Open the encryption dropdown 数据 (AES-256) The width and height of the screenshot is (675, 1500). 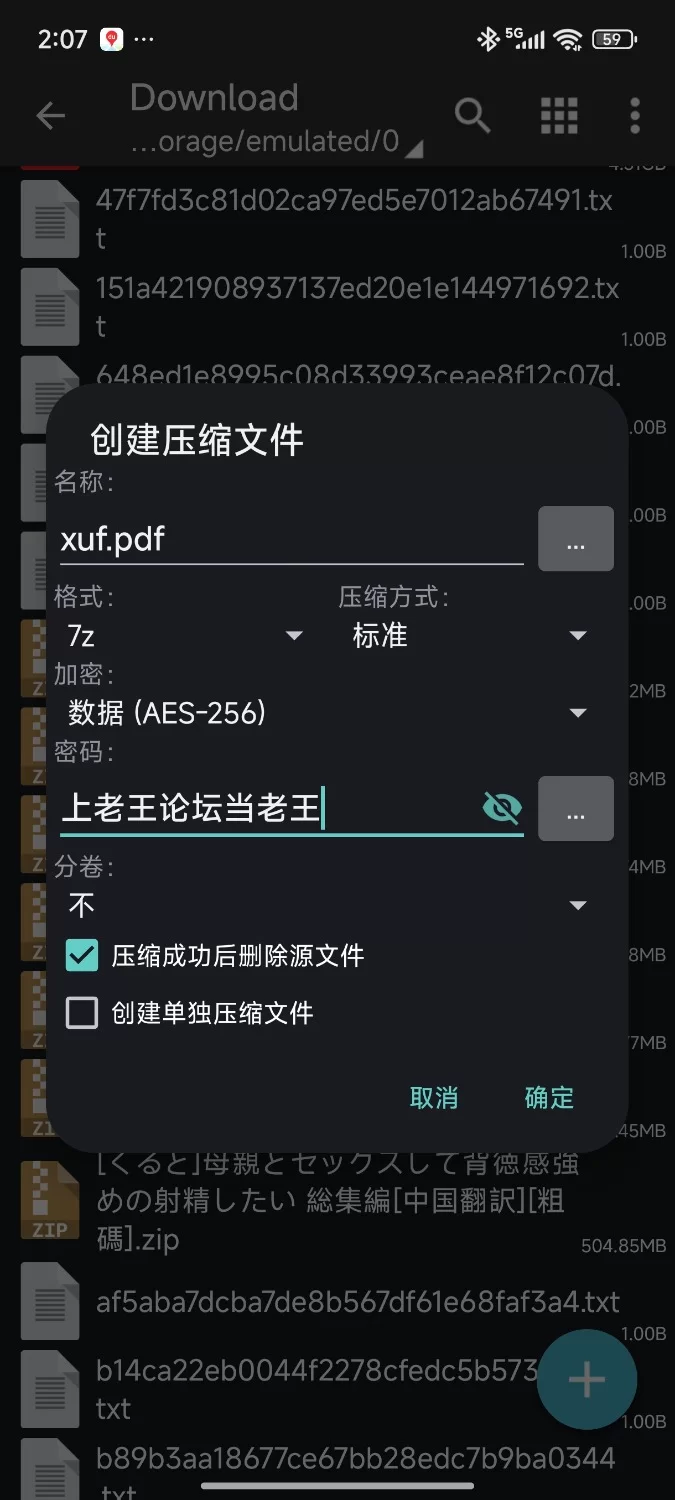(x=325, y=713)
